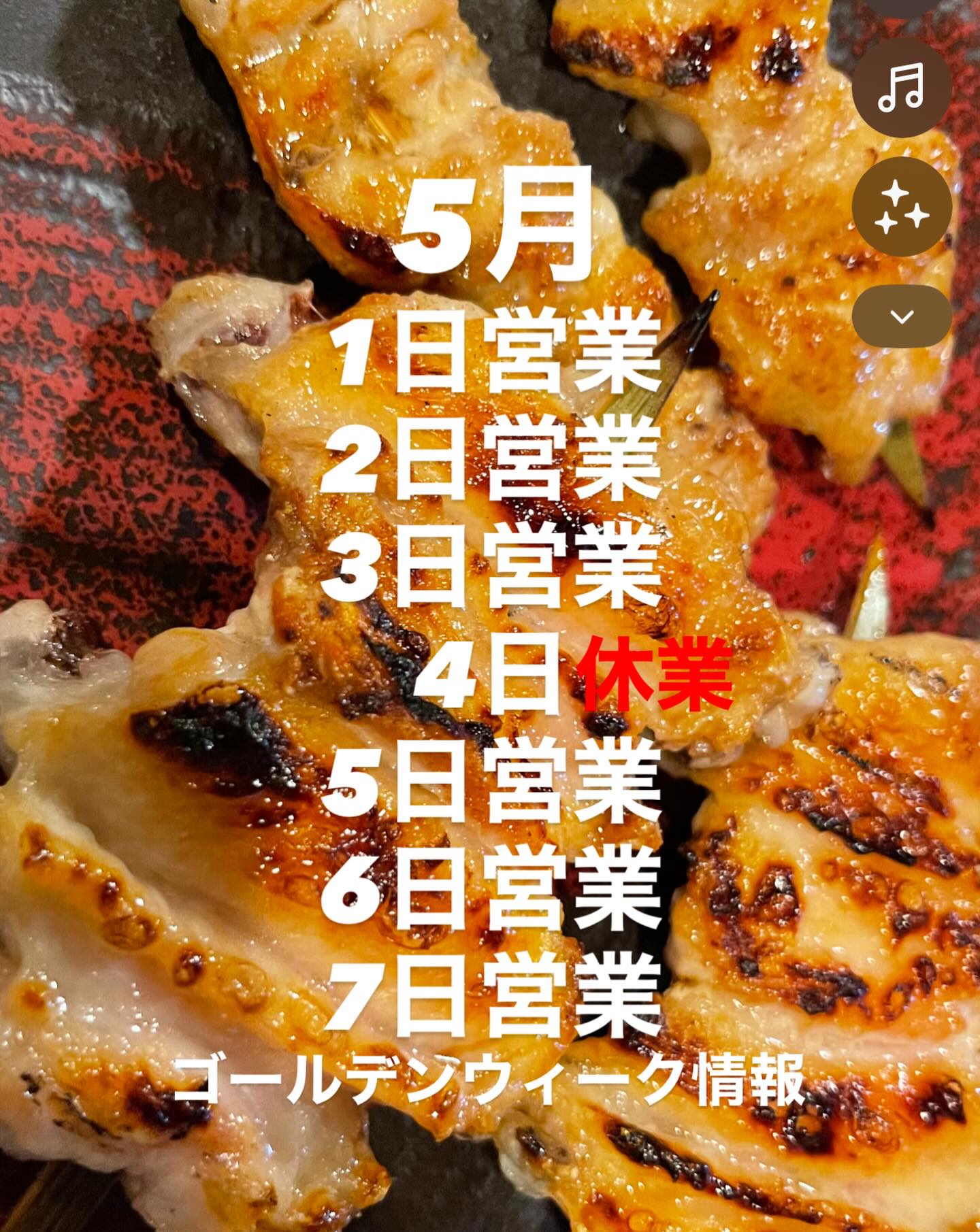Viewport: 980px width, 1232px height.
Task: Open the sparkle effects tool
Action: point(901,206)
